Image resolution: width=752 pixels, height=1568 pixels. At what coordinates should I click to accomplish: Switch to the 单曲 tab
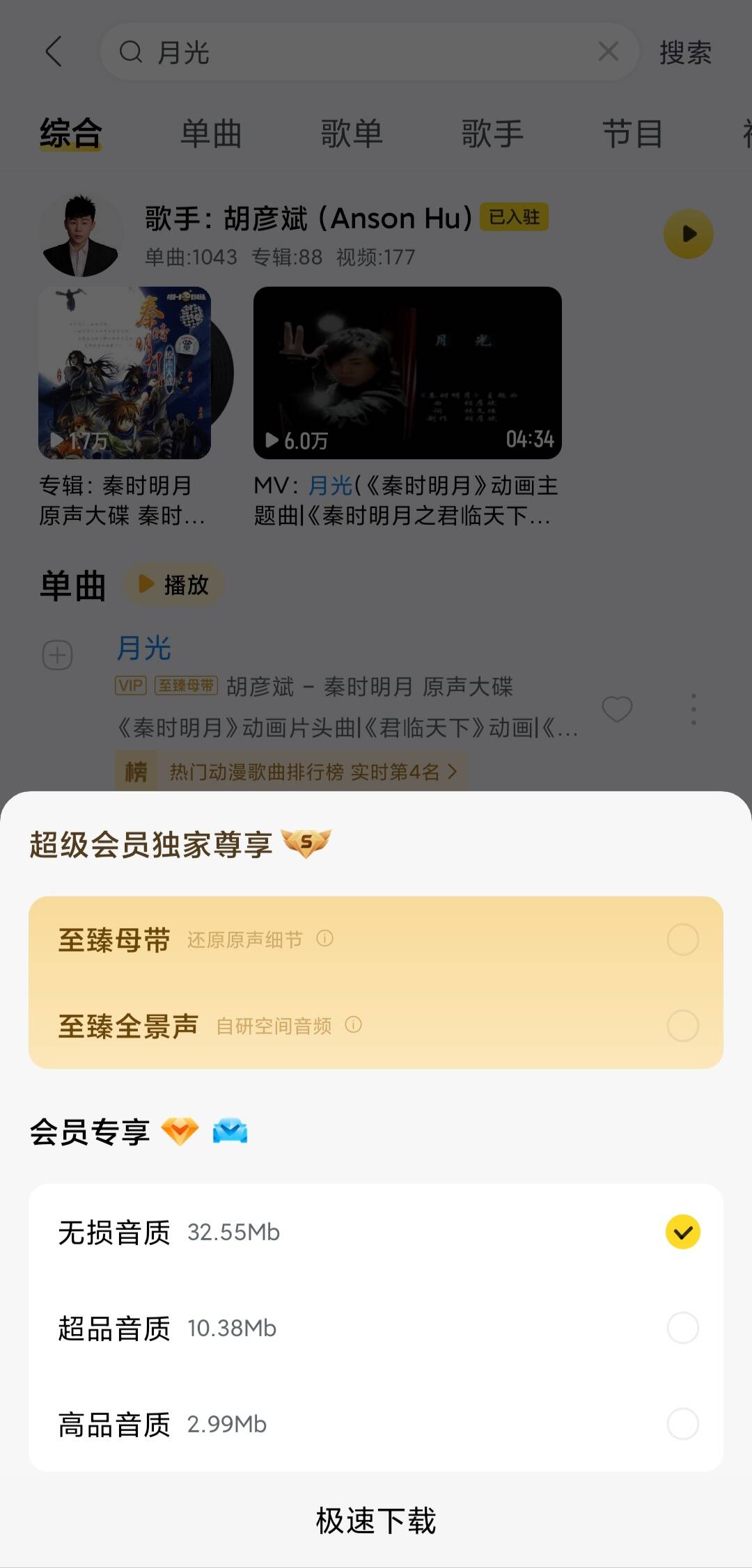[x=211, y=134]
